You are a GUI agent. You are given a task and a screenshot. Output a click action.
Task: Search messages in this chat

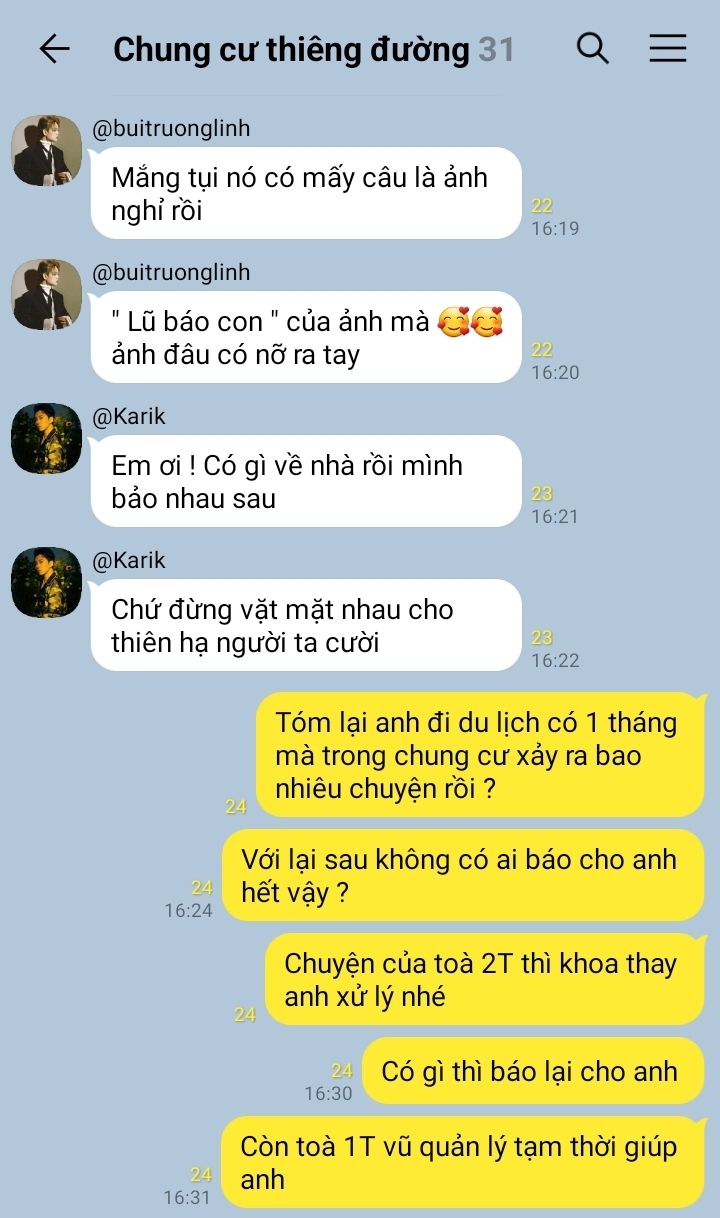point(593,48)
